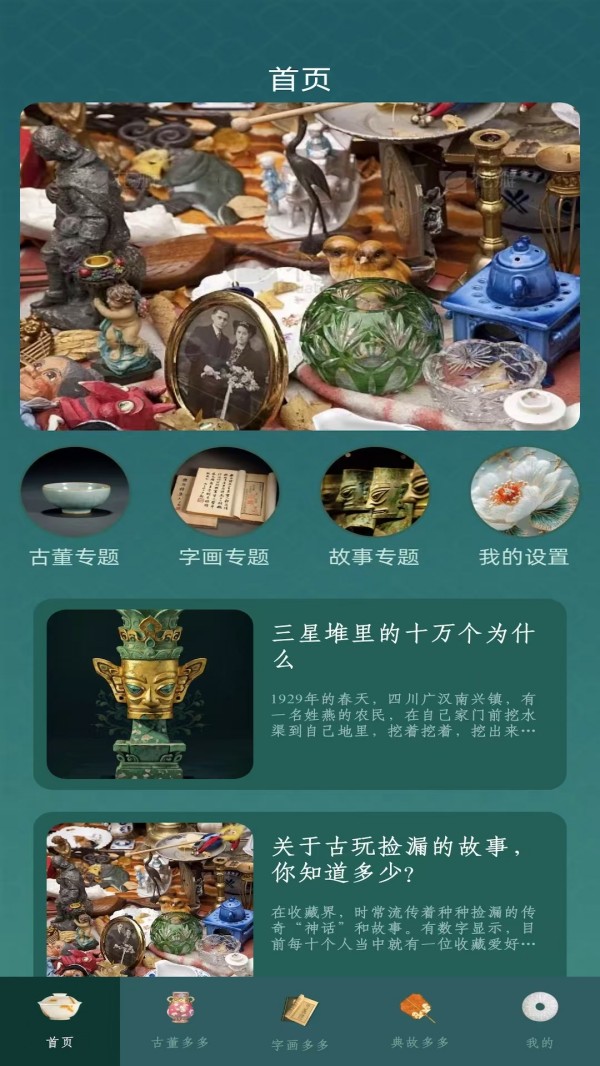This screenshot has height=1066, width=600.
Task: Switch to the 古董多多 tab
Action: pos(180,1019)
